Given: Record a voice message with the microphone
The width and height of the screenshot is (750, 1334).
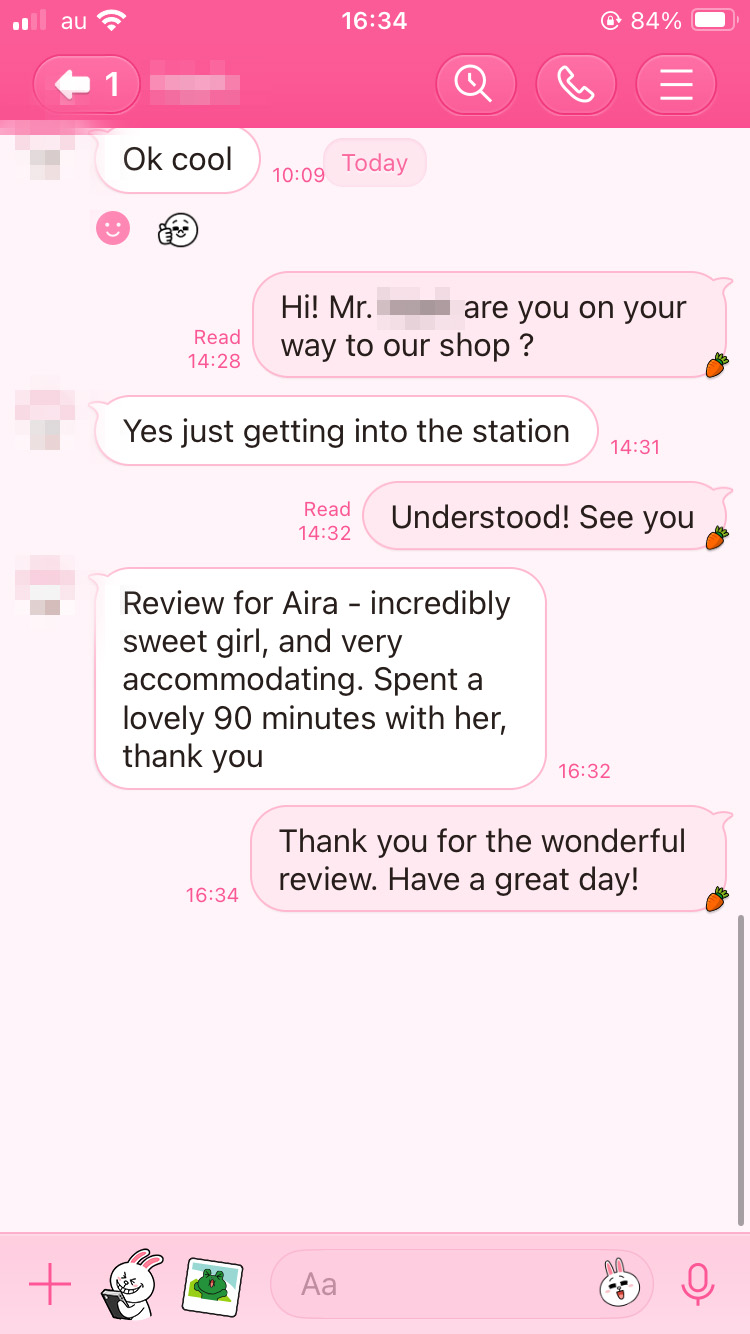Looking at the screenshot, I should (x=697, y=1284).
